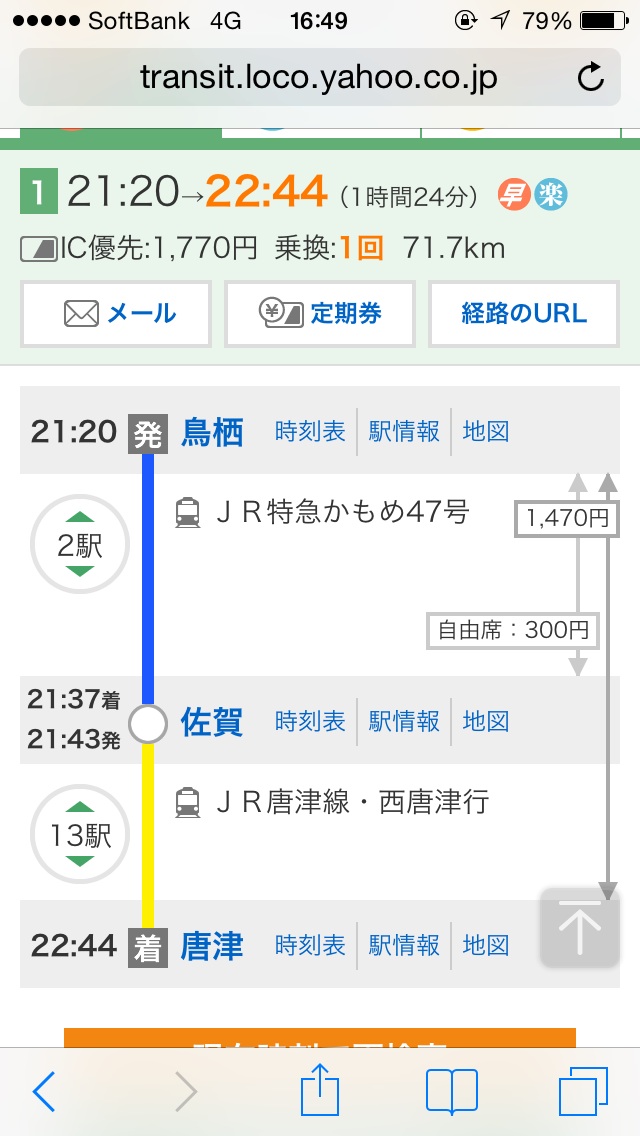Expand the 2駅 intermediate stops
Viewport: 640px width, 1136px height.
(79, 545)
